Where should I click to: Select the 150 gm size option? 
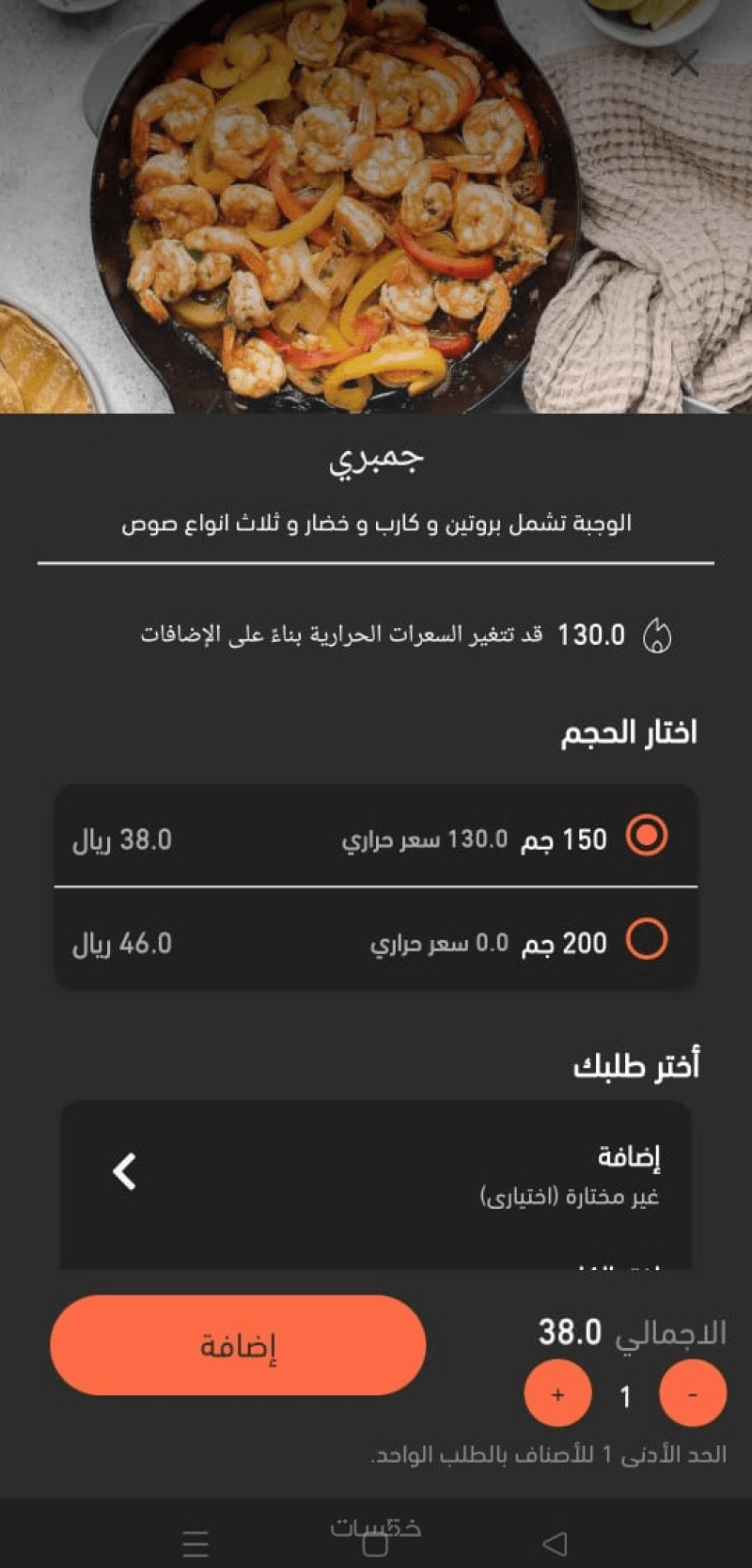click(x=647, y=836)
